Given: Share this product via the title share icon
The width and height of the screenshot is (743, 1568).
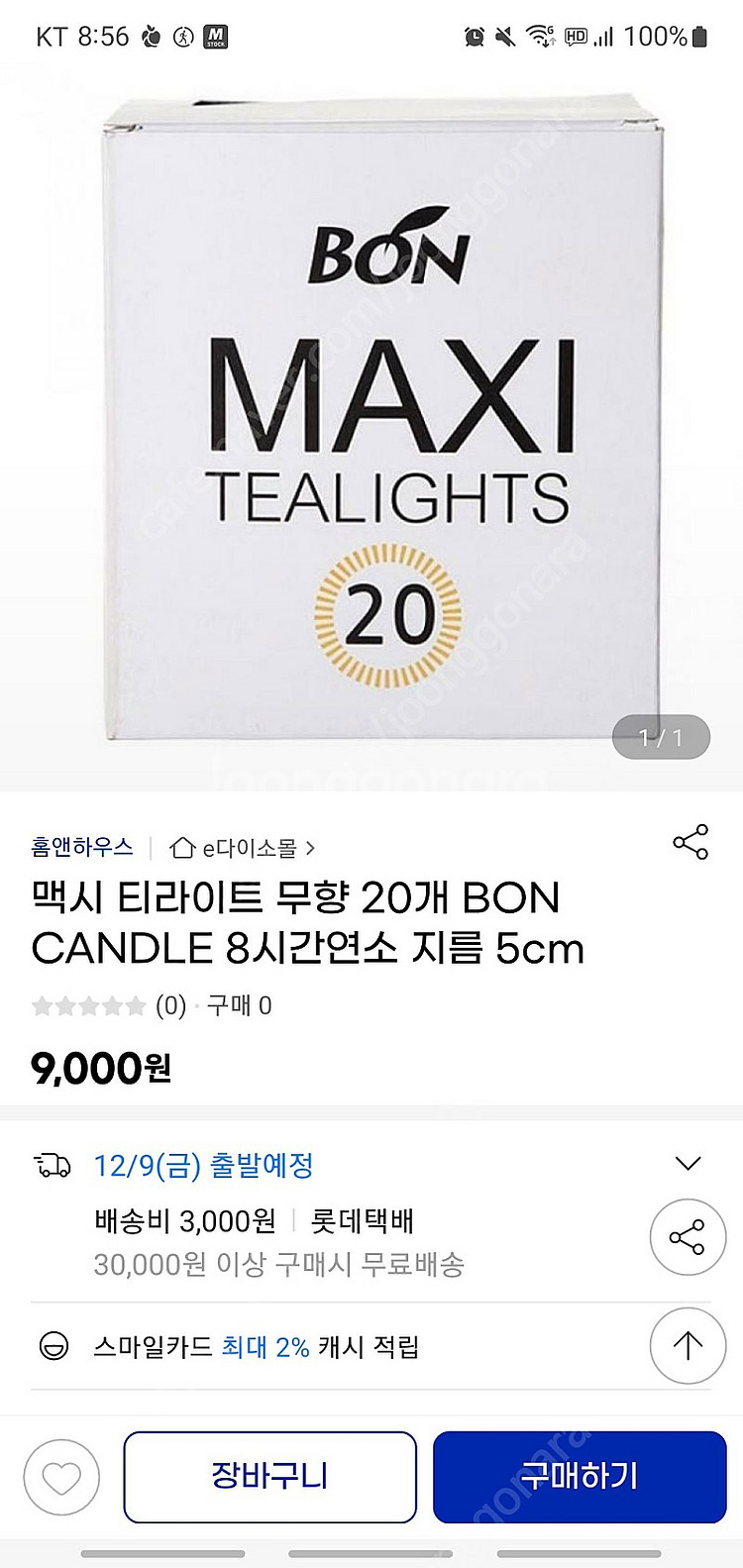Looking at the screenshot, I should coord(690,842).
